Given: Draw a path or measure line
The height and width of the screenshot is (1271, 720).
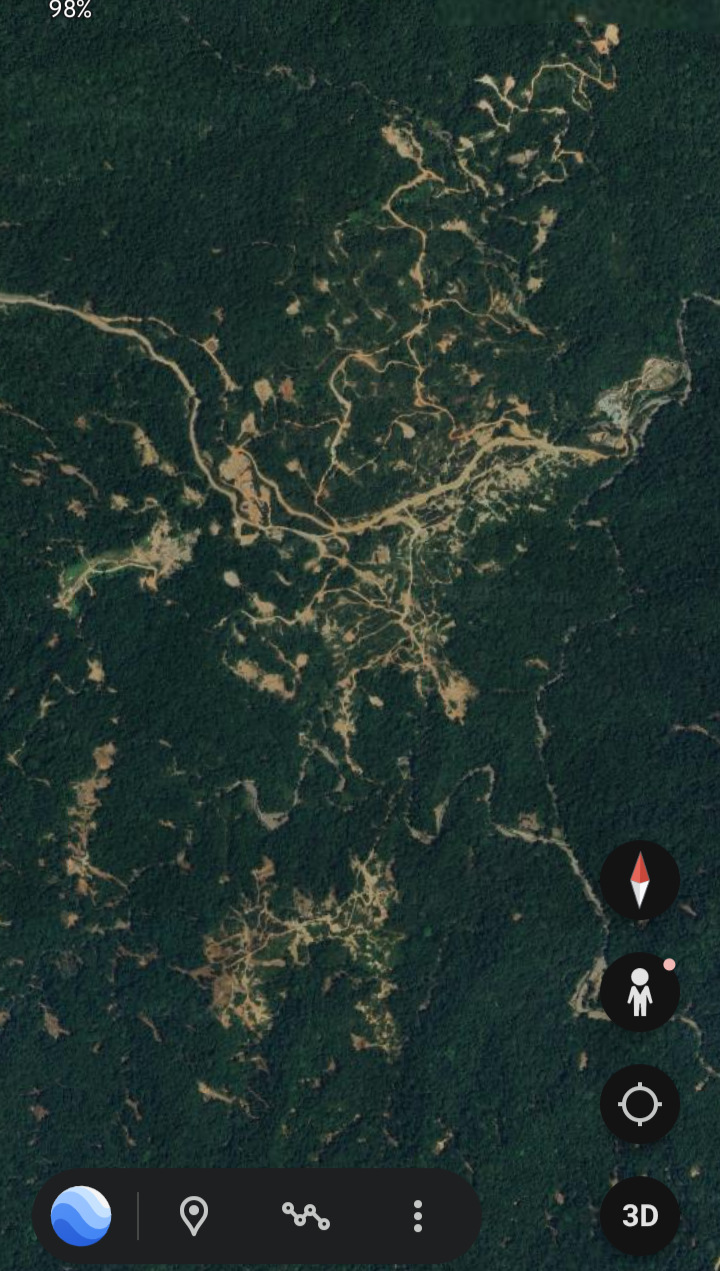Looking at the screenshot, I should pos(306,1216).
